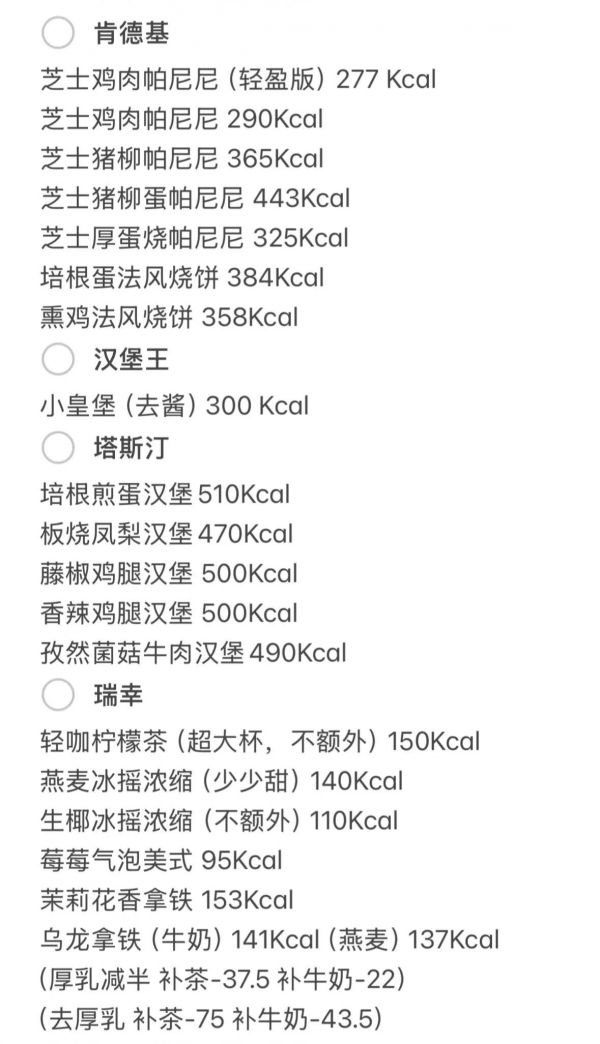Tick the 汉堡王 checklist circle

(x=58, y=360)
